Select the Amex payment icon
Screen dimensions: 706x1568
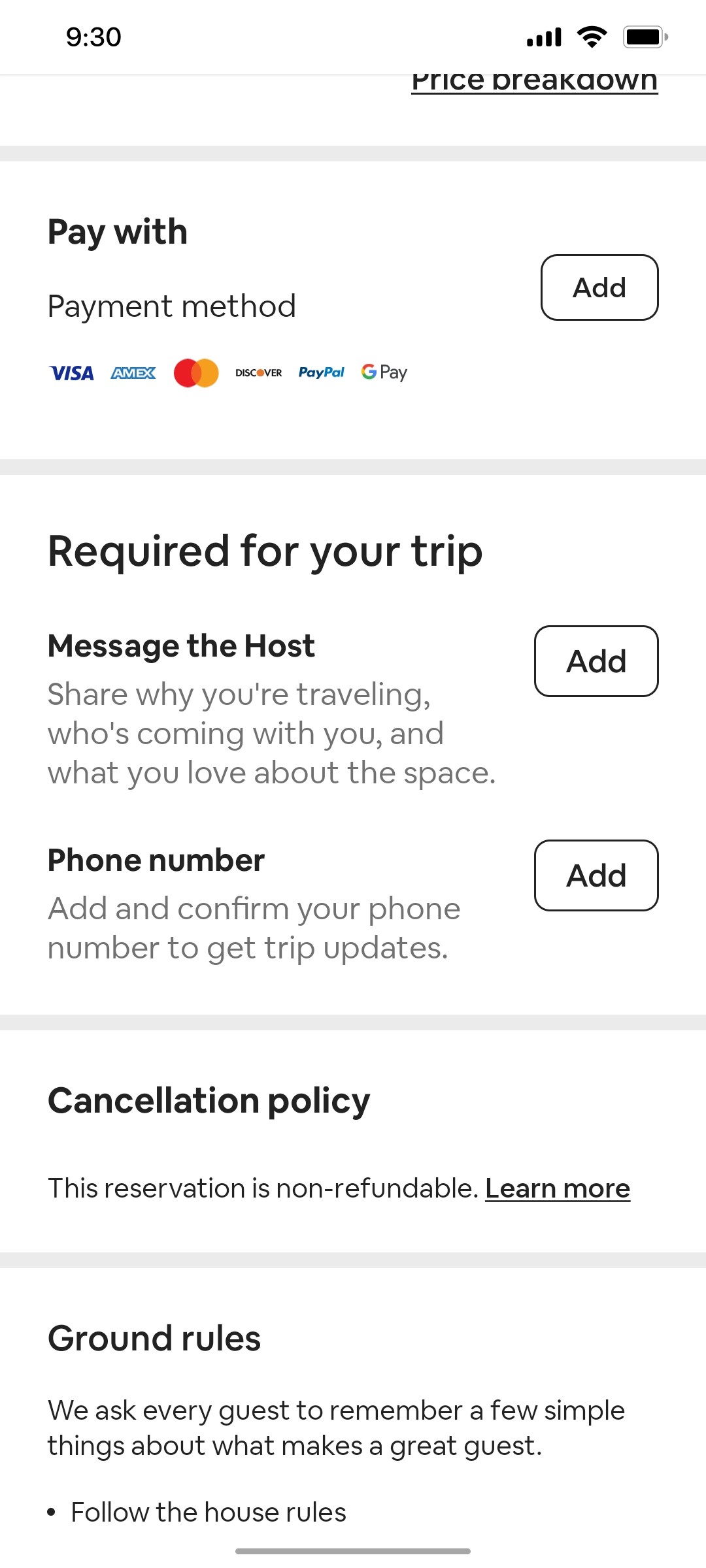coord(133,372)
